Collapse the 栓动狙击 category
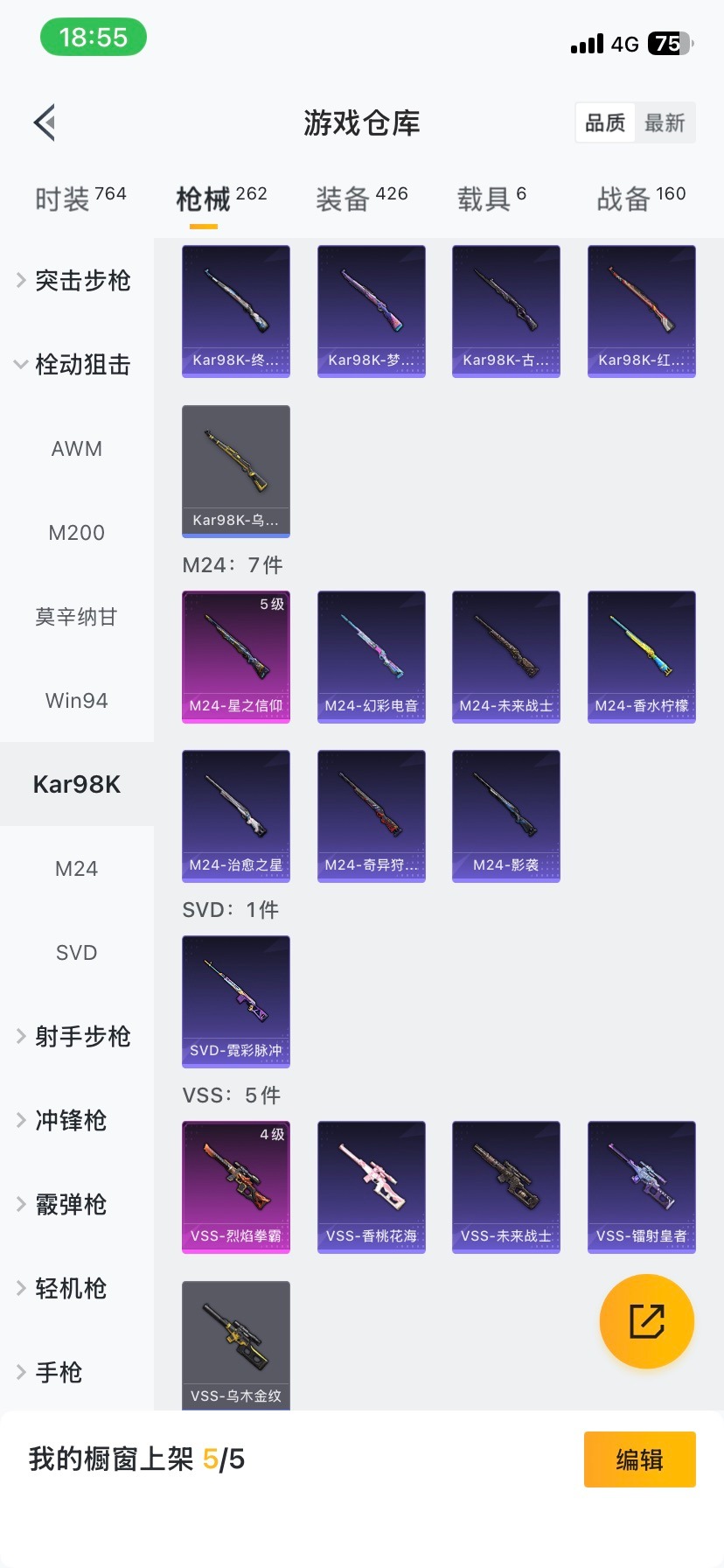This screenshot has width=724, height=1568. [x=80, y=365]
